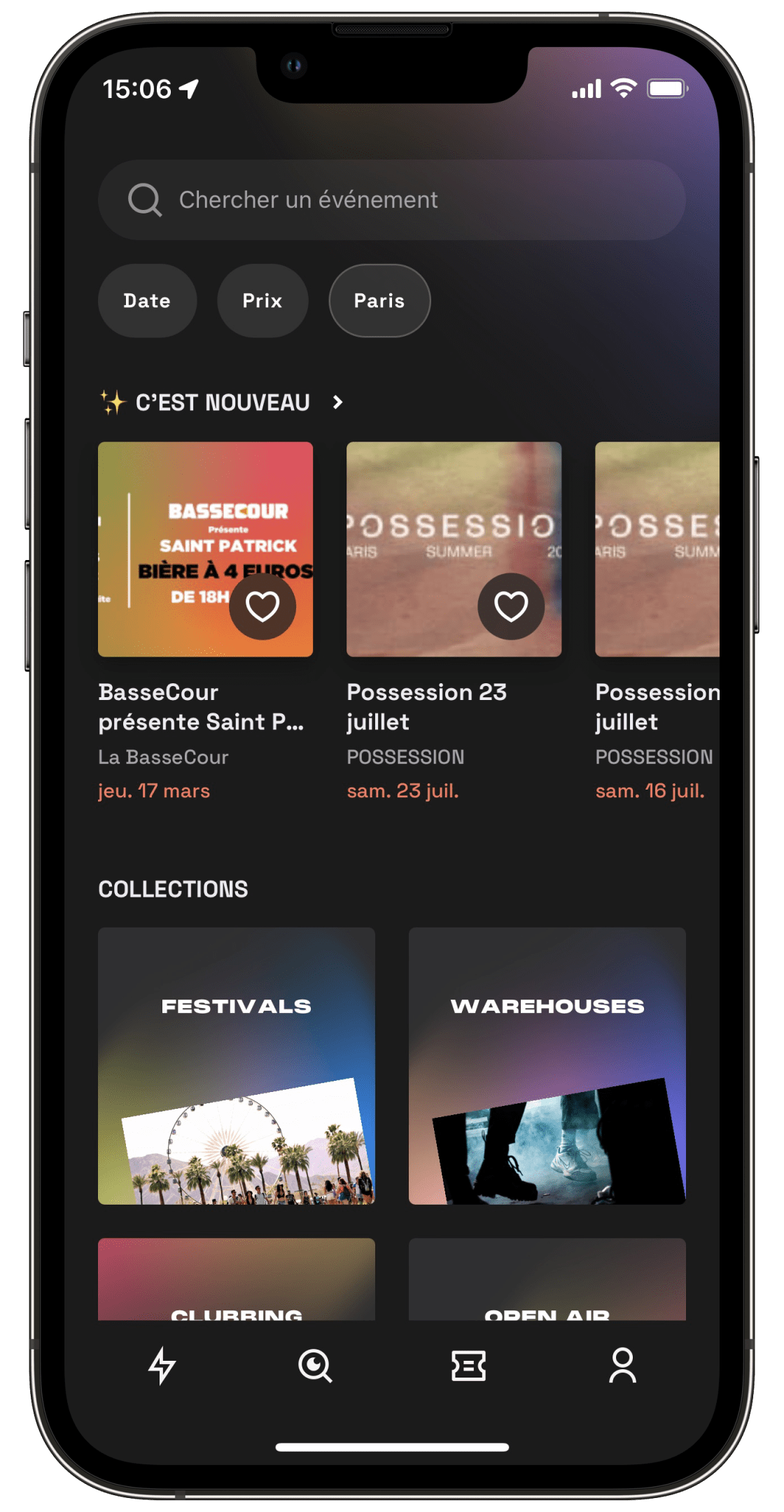
Task: Select the Prix filter chip
Action: pos(262,301)
